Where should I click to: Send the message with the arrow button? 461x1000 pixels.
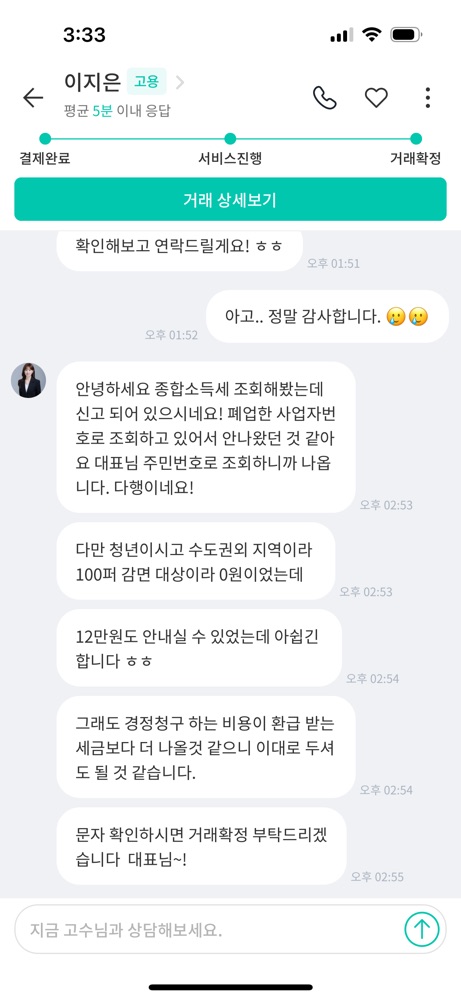click(x=421, y=929)
